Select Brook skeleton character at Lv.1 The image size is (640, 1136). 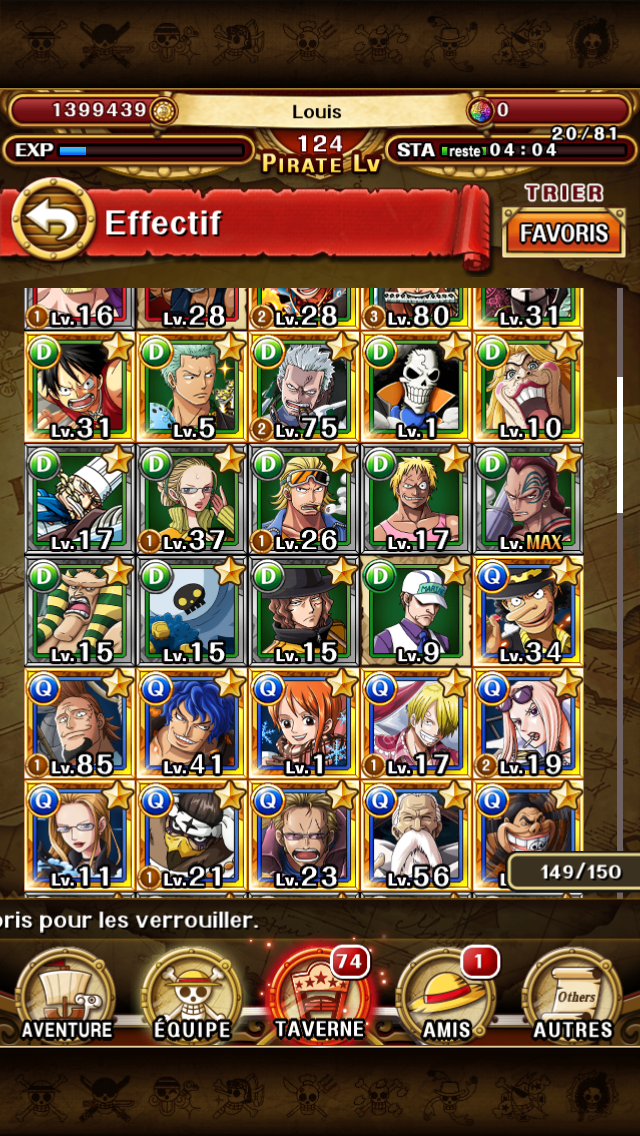(x=417, y=385)
